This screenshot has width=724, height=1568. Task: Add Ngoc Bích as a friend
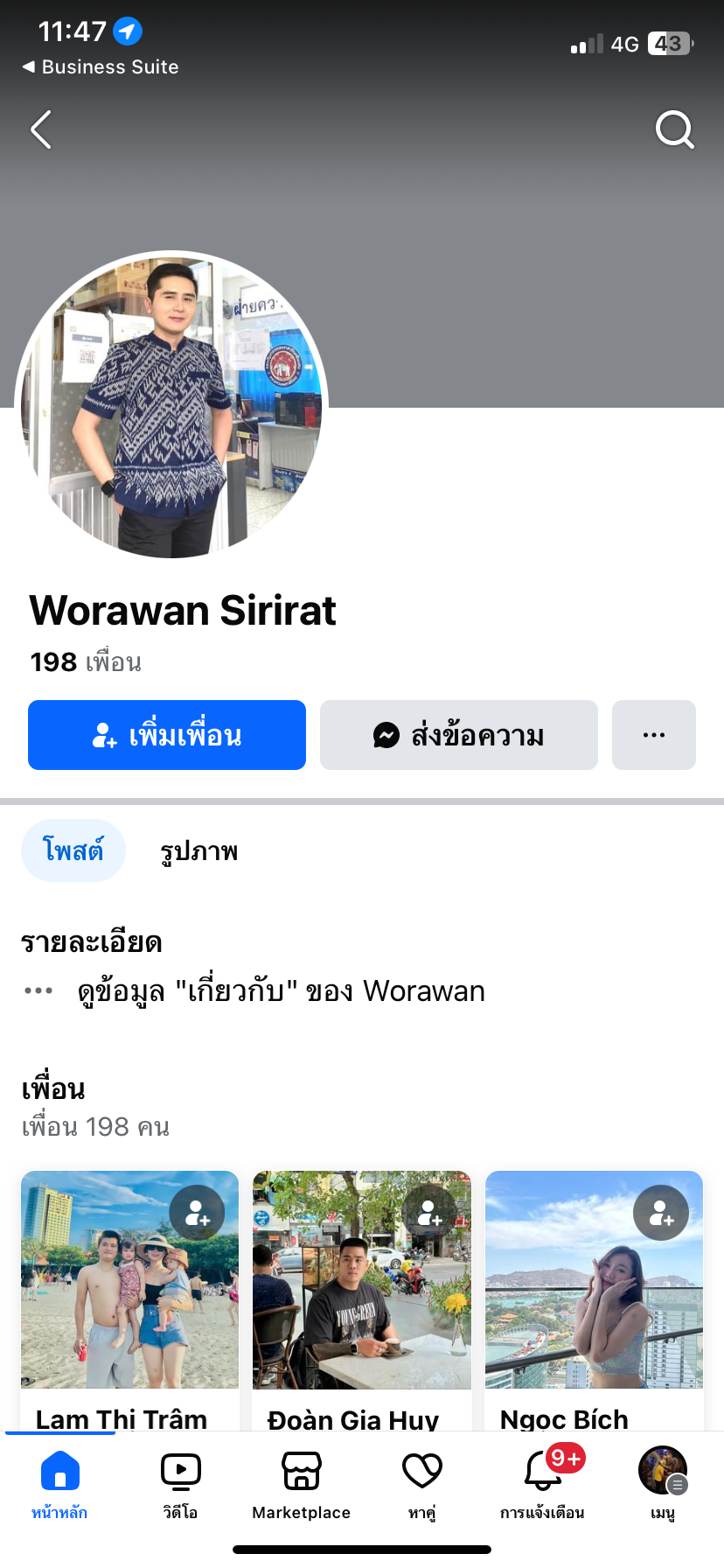[x=661, y=1213]
